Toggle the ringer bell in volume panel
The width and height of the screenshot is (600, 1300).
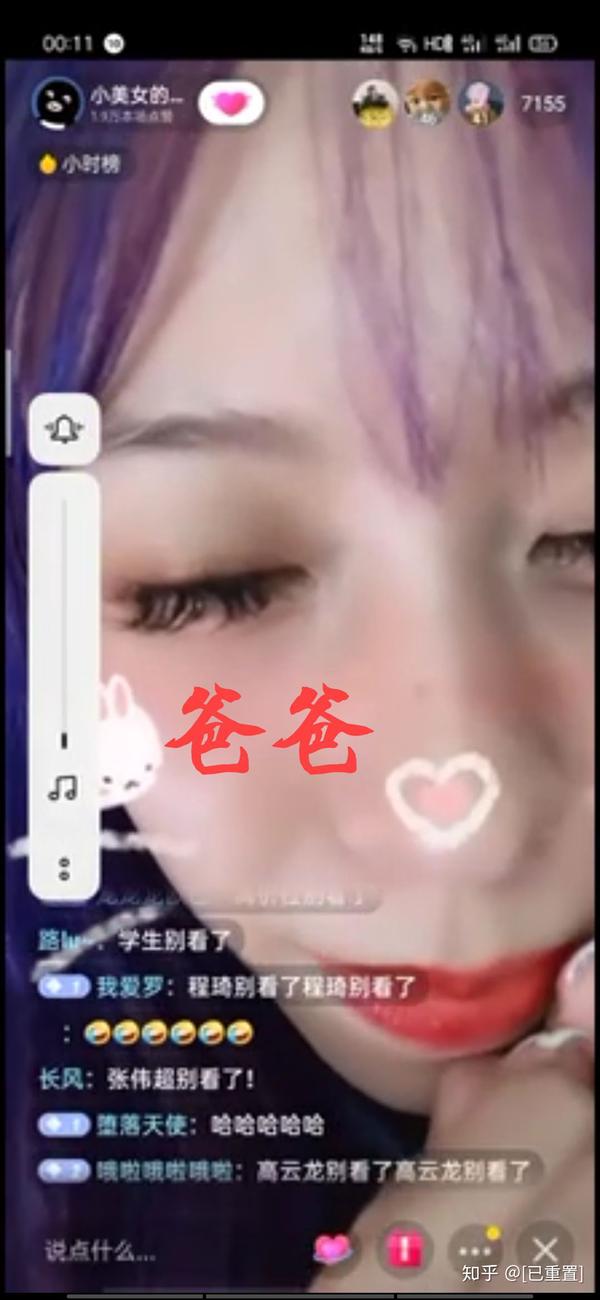(x=64, y=429)
